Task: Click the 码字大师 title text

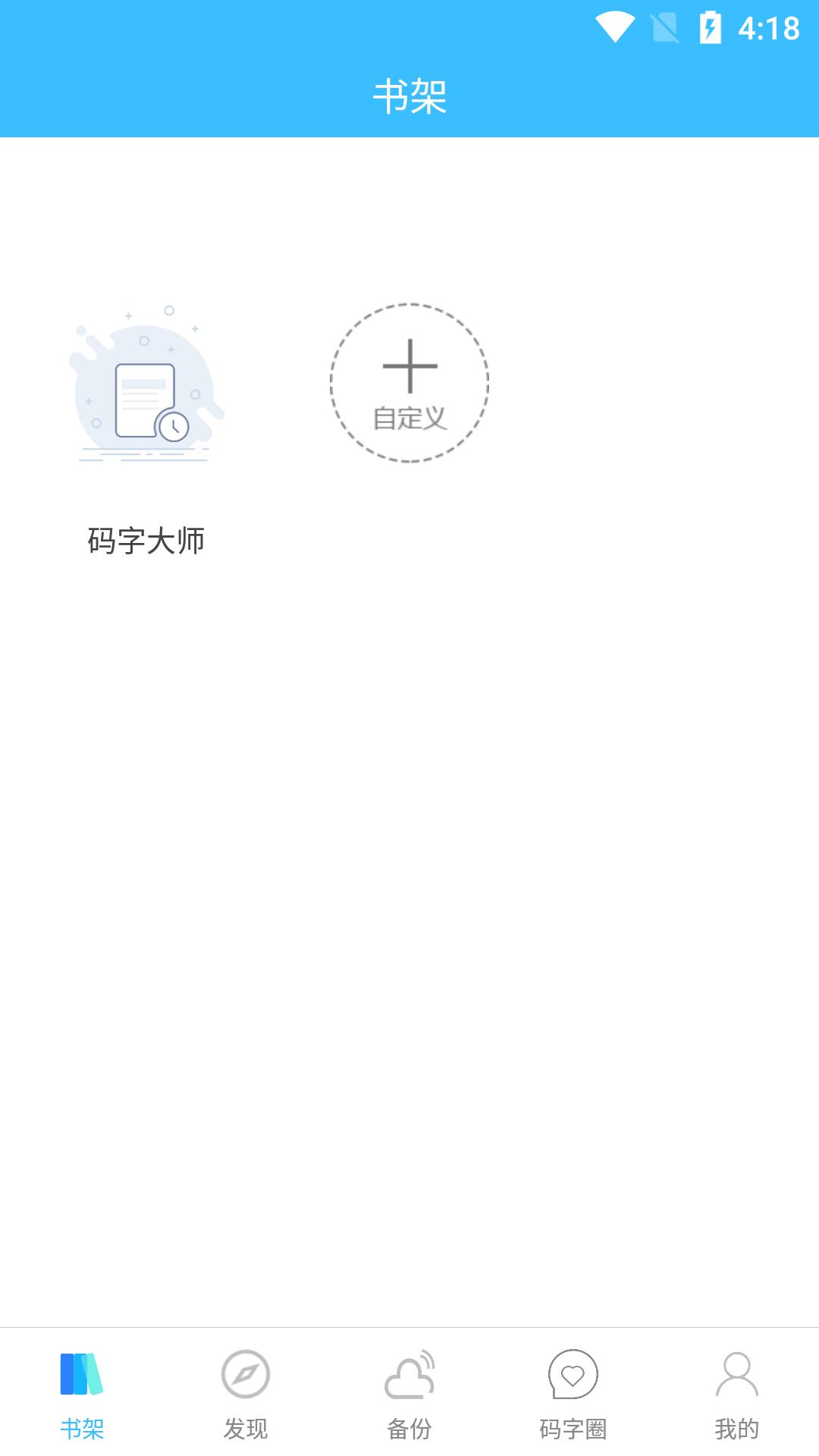Action: pyautogui.click(x=146, y=541)
